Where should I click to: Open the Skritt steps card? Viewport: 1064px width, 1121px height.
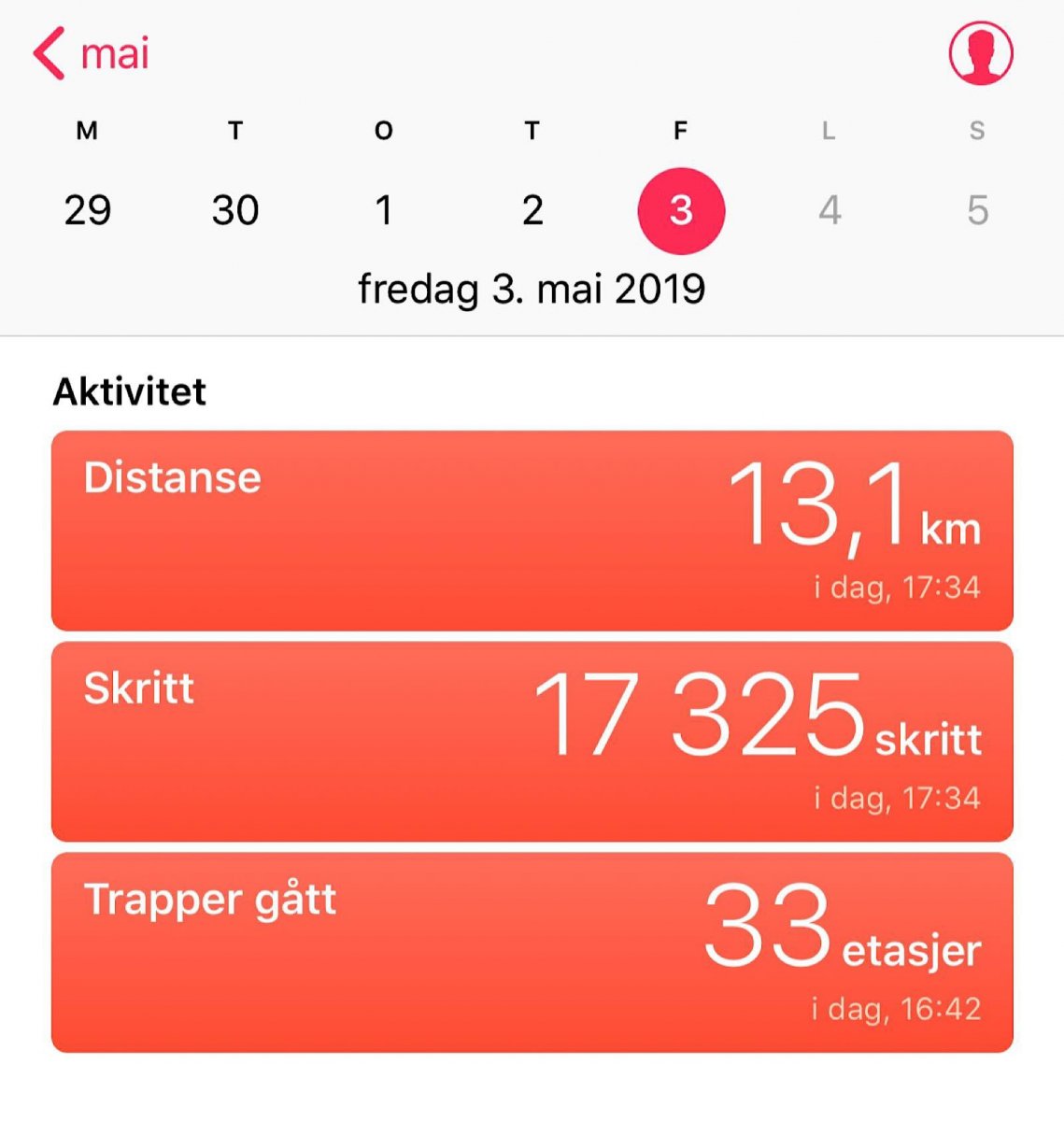pyautogui.click(x=532, y=742)
